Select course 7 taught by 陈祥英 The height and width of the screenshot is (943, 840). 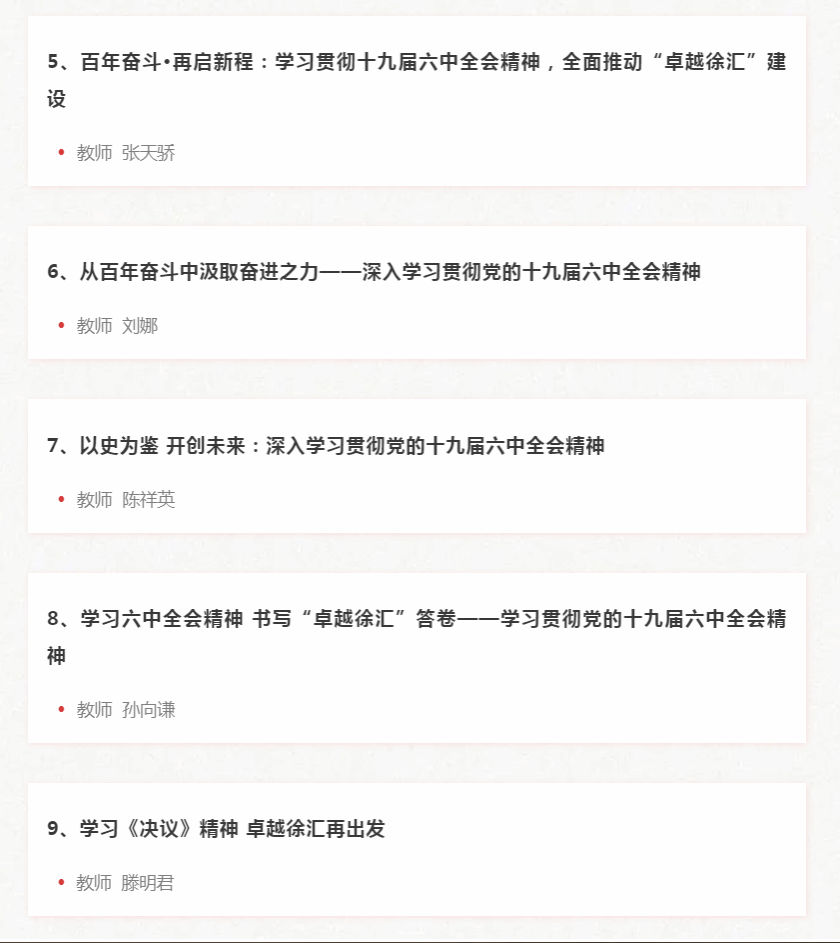326,446
